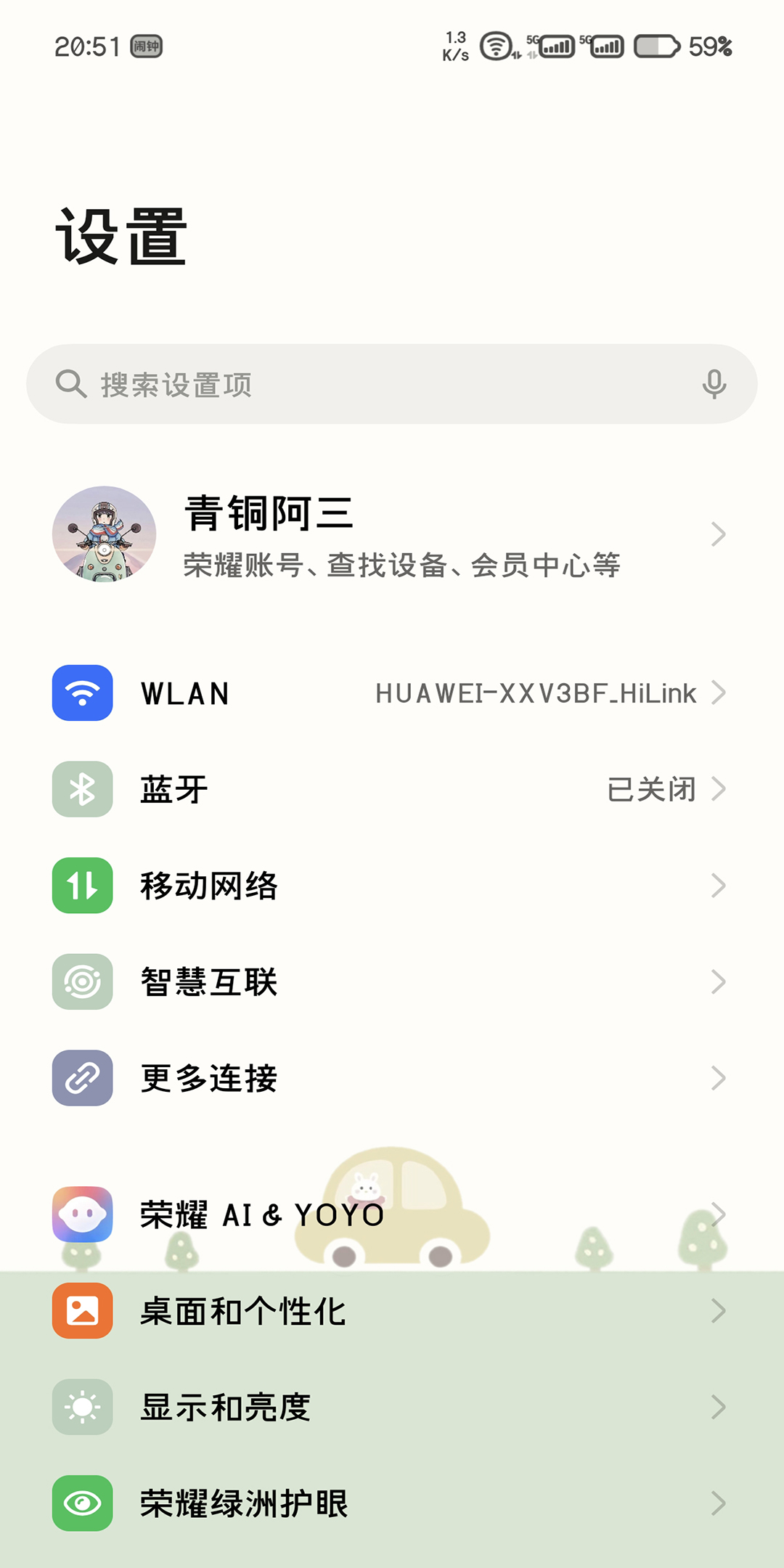
Task: Tap the 搜索设置项 search field
Action: (363, 384)
